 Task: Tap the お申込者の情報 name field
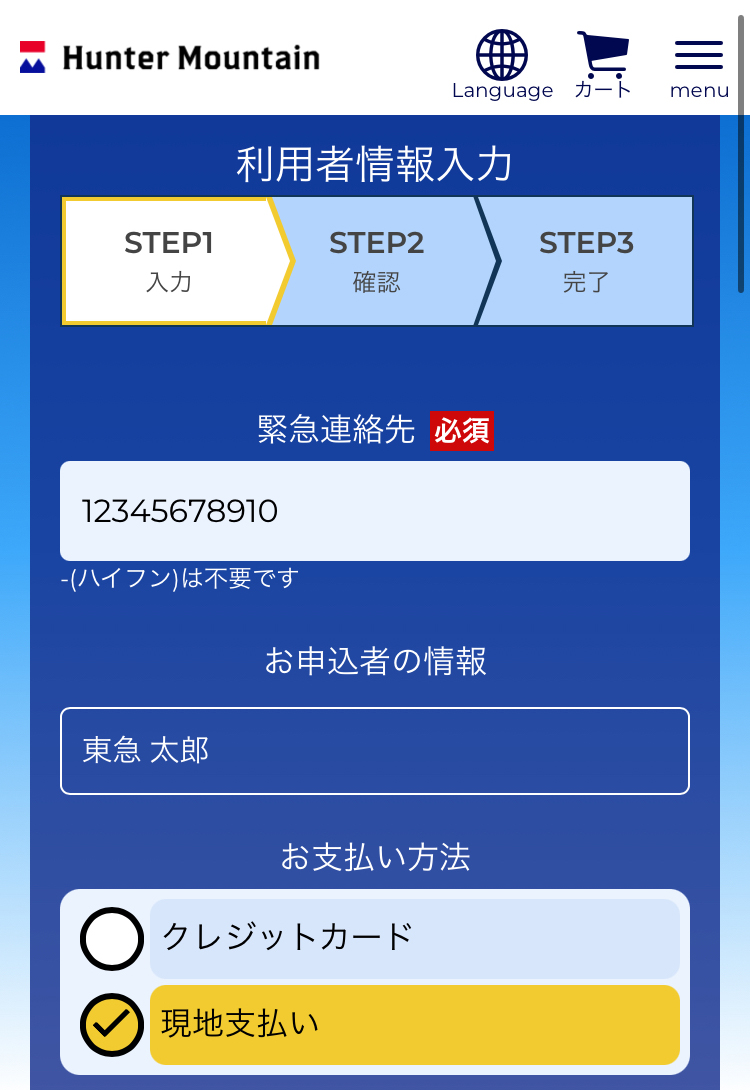375,751
